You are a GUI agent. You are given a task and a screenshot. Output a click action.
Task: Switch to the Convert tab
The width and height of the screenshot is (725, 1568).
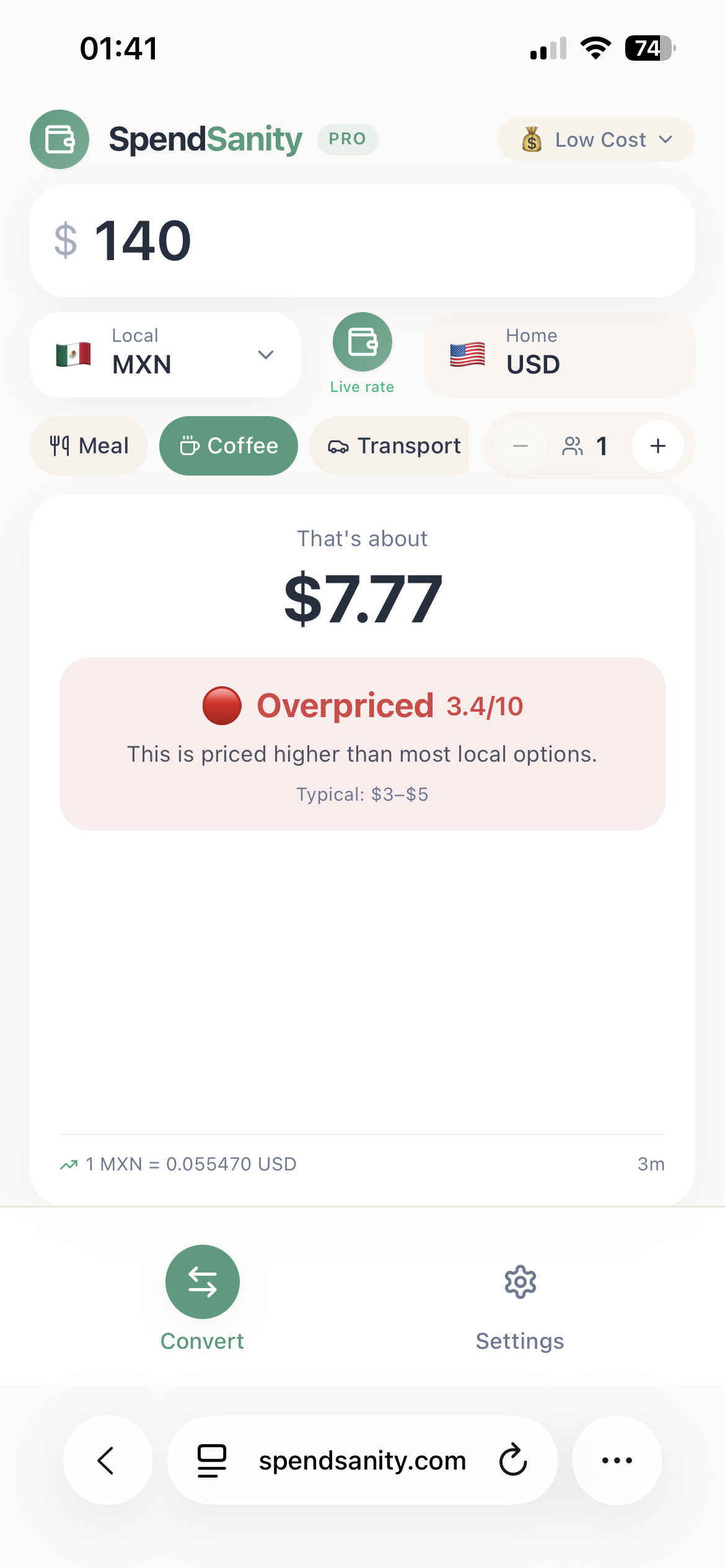pyautogui.click(x=203, y=1298)
